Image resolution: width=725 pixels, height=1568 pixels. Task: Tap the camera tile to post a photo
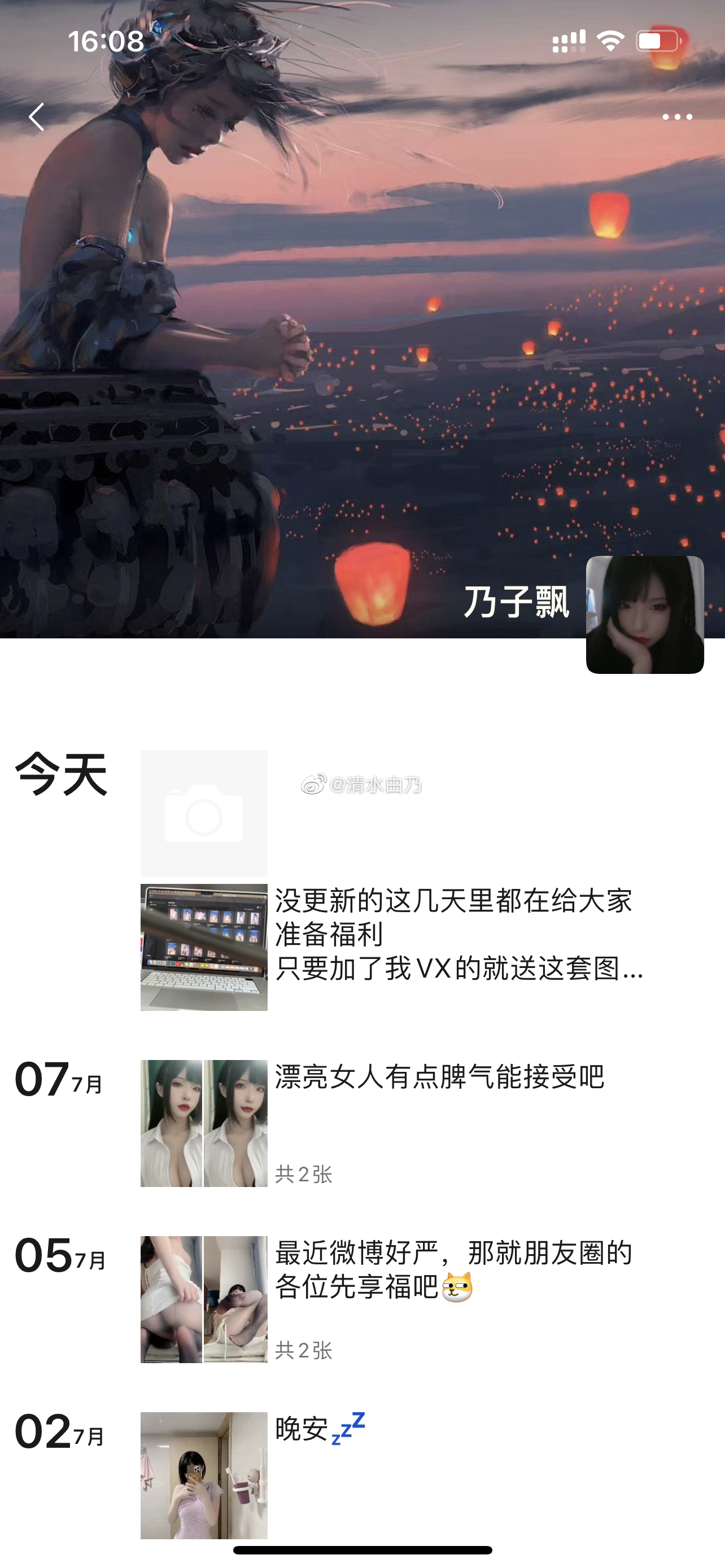click(x=204, y=813)
